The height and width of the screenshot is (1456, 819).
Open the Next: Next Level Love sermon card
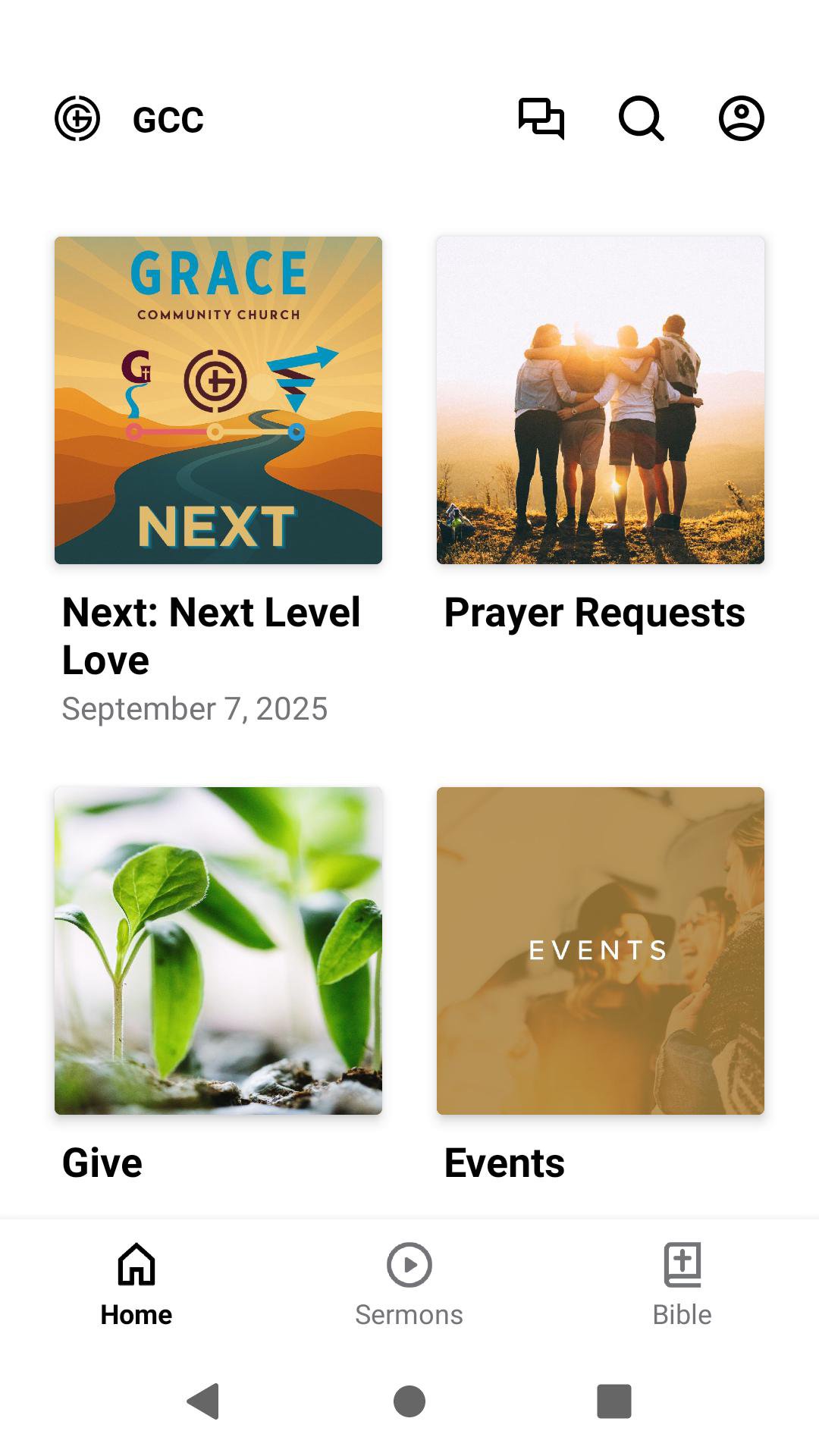pos(218,400)
